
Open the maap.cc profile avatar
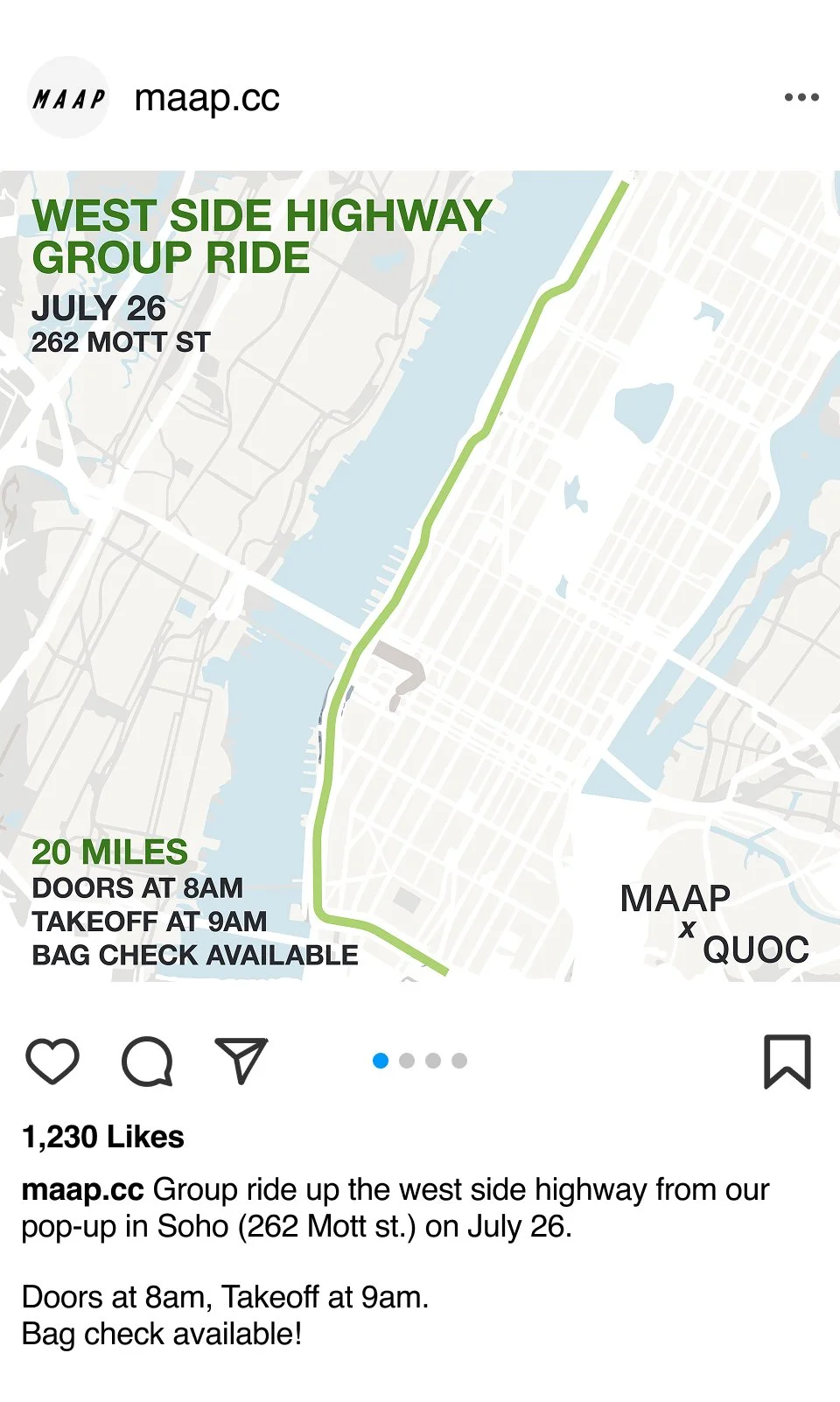pyautogui.click(x=68, y=98)
